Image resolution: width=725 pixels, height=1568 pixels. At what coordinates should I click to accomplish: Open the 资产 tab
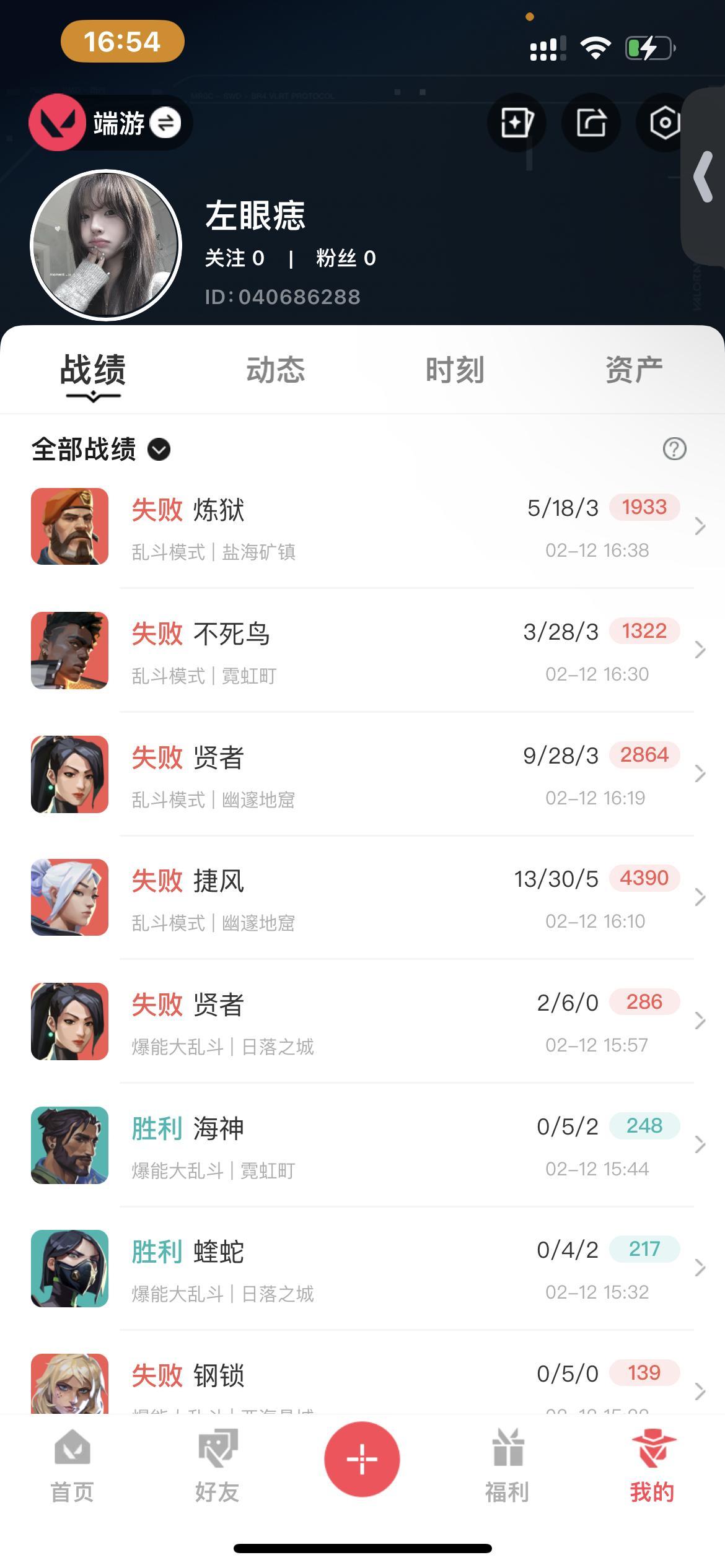click(x=633, y=370)
